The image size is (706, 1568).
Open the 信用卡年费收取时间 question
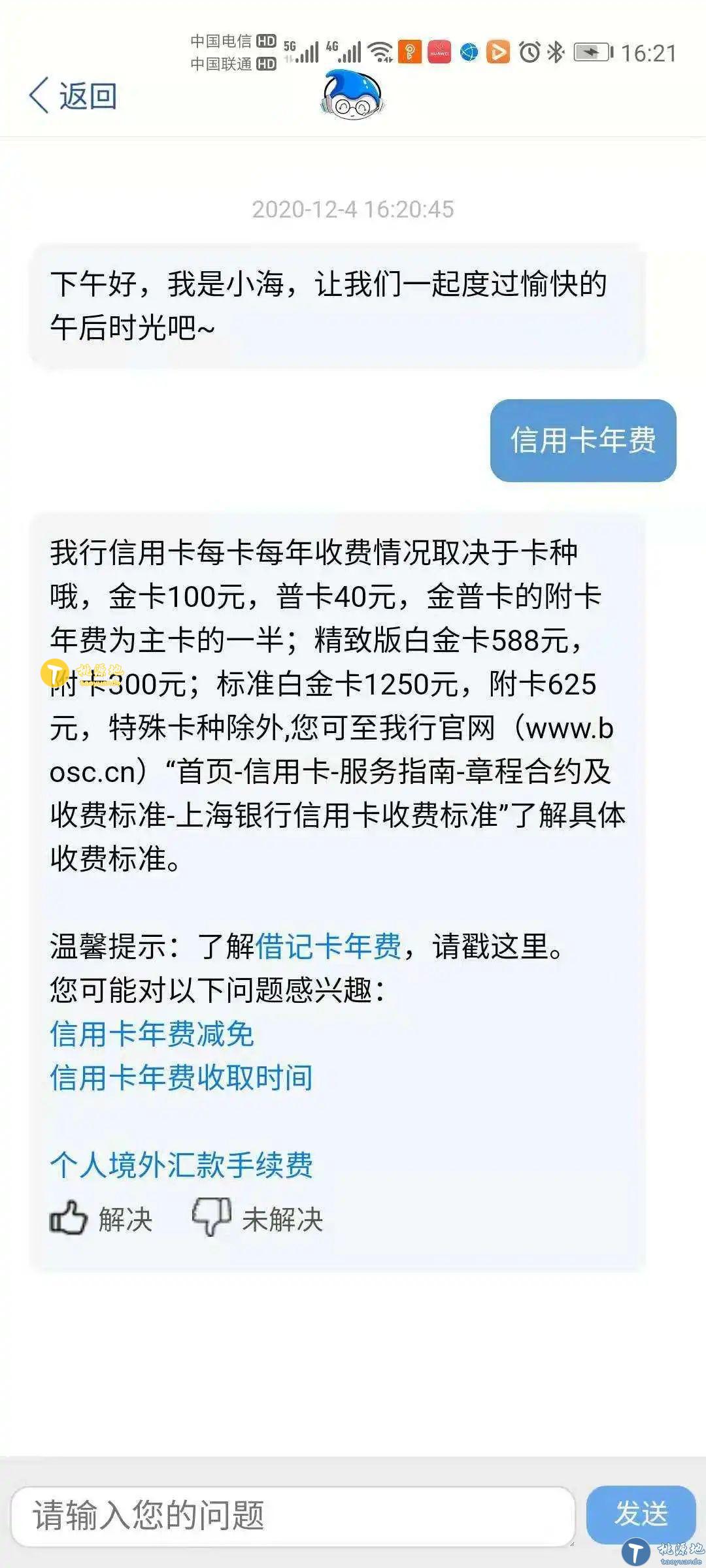[181, 1078]
